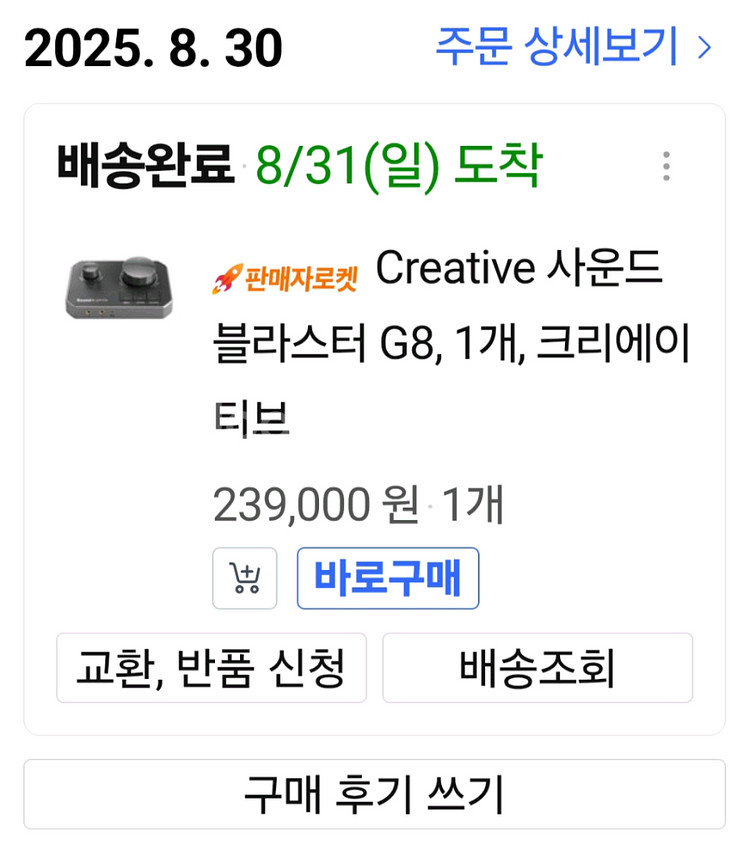Add the item to cart with the cart icon
Image resolution: width=750 pixels, height=851 pixels.
(244, 578)
